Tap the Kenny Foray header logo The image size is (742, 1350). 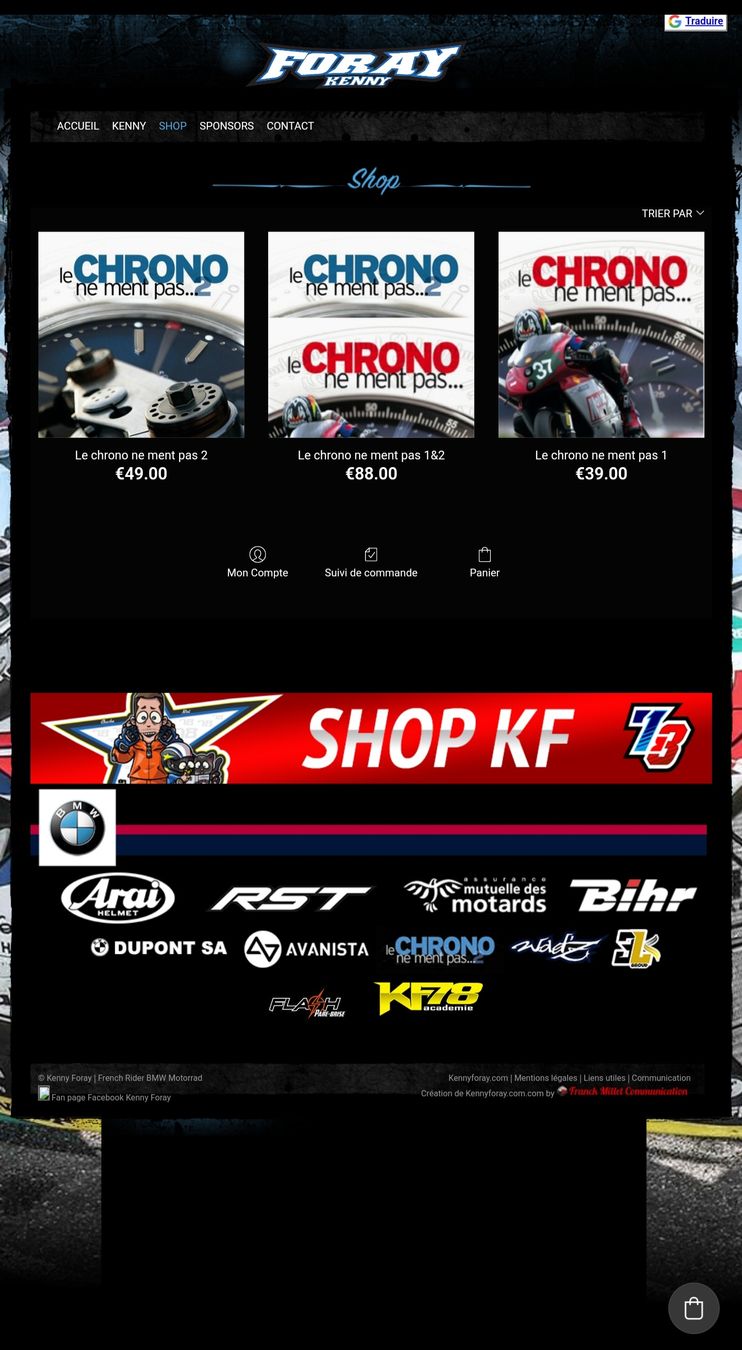[360, 65]
